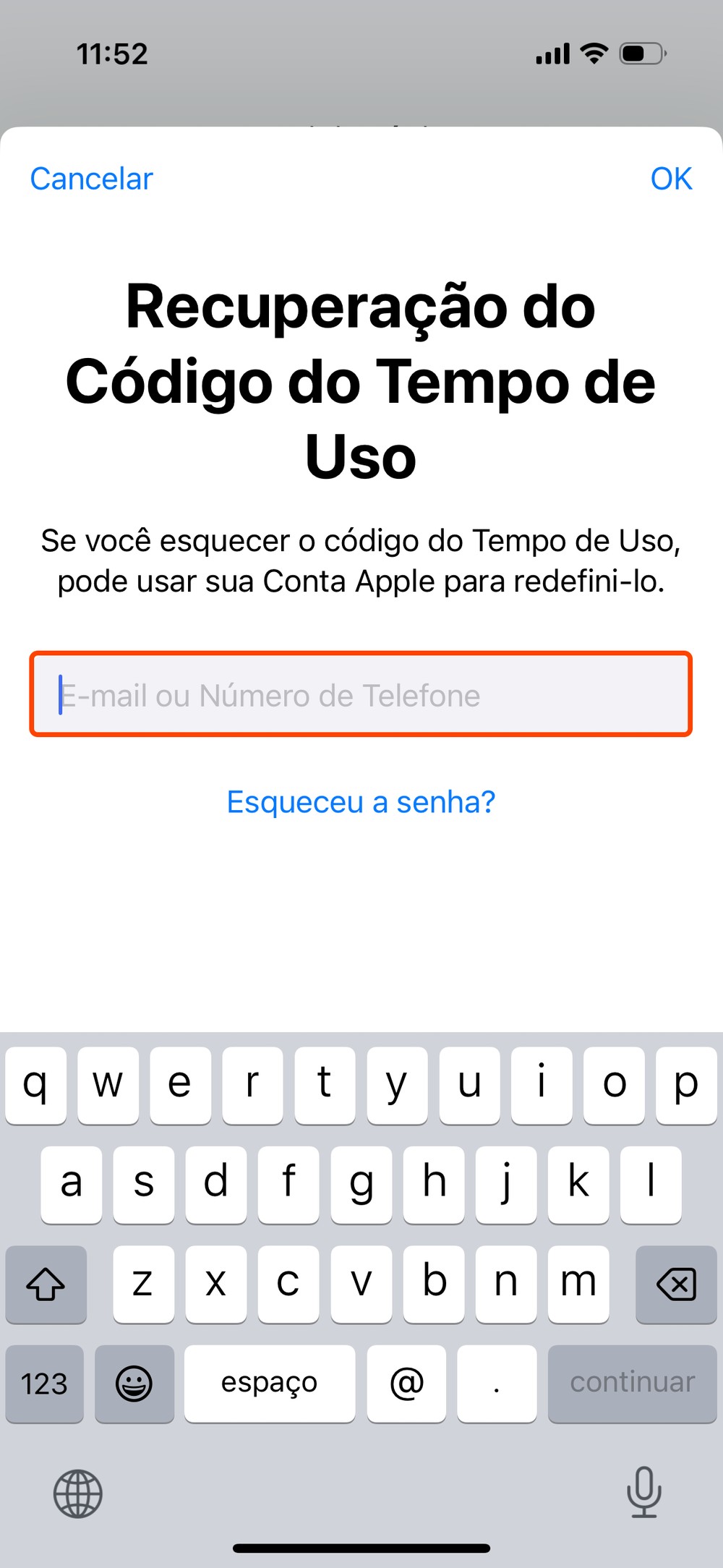The image size is (723, 1568).
Task: Focus the E-mail ou Número de Telefone field
Action: coord(361,694)
